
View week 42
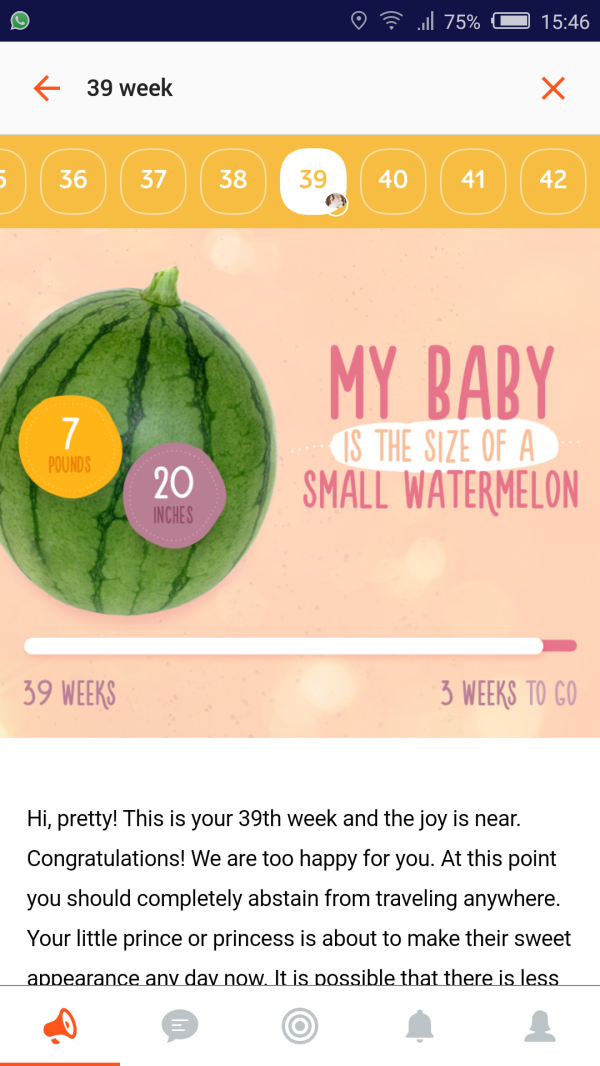(553, 180)
